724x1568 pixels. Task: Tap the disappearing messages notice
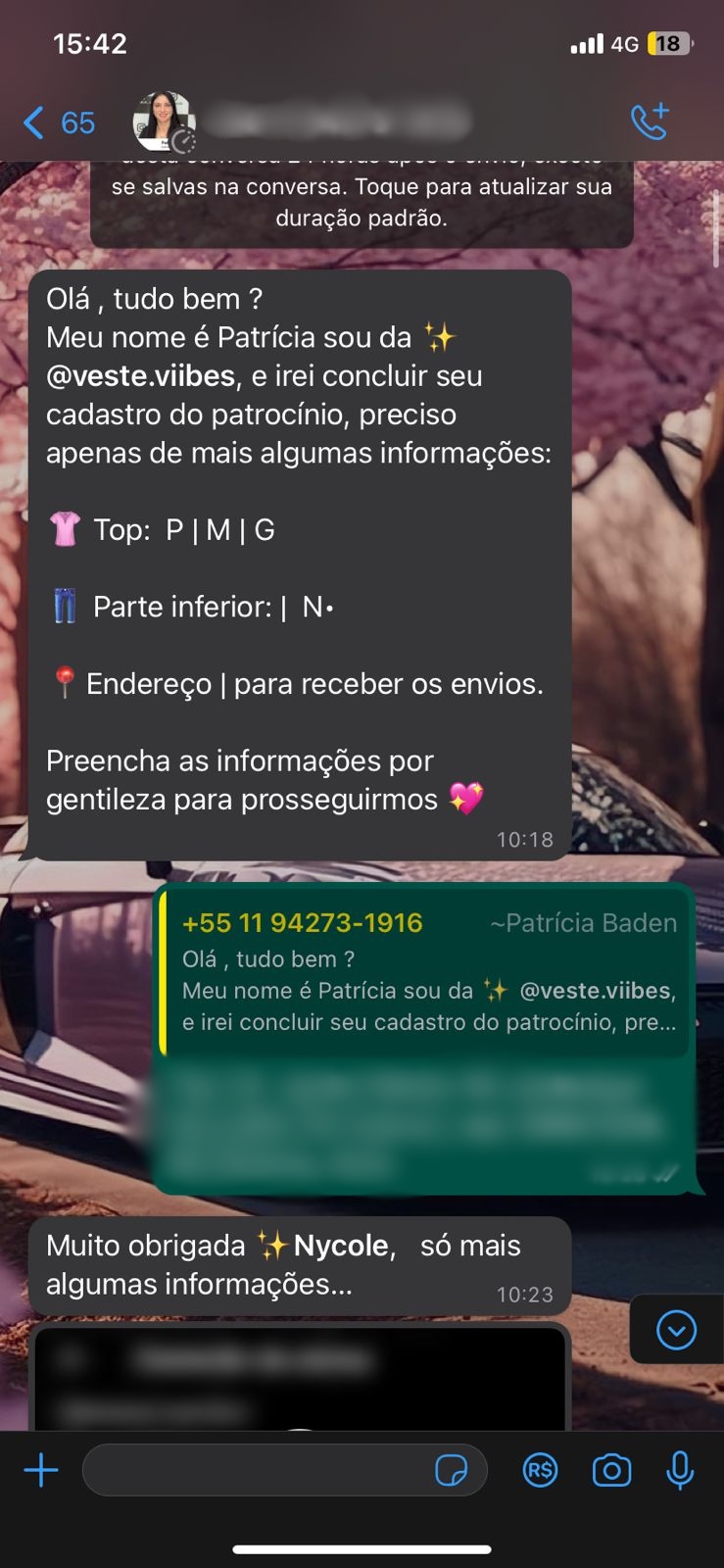pos(362,201)
